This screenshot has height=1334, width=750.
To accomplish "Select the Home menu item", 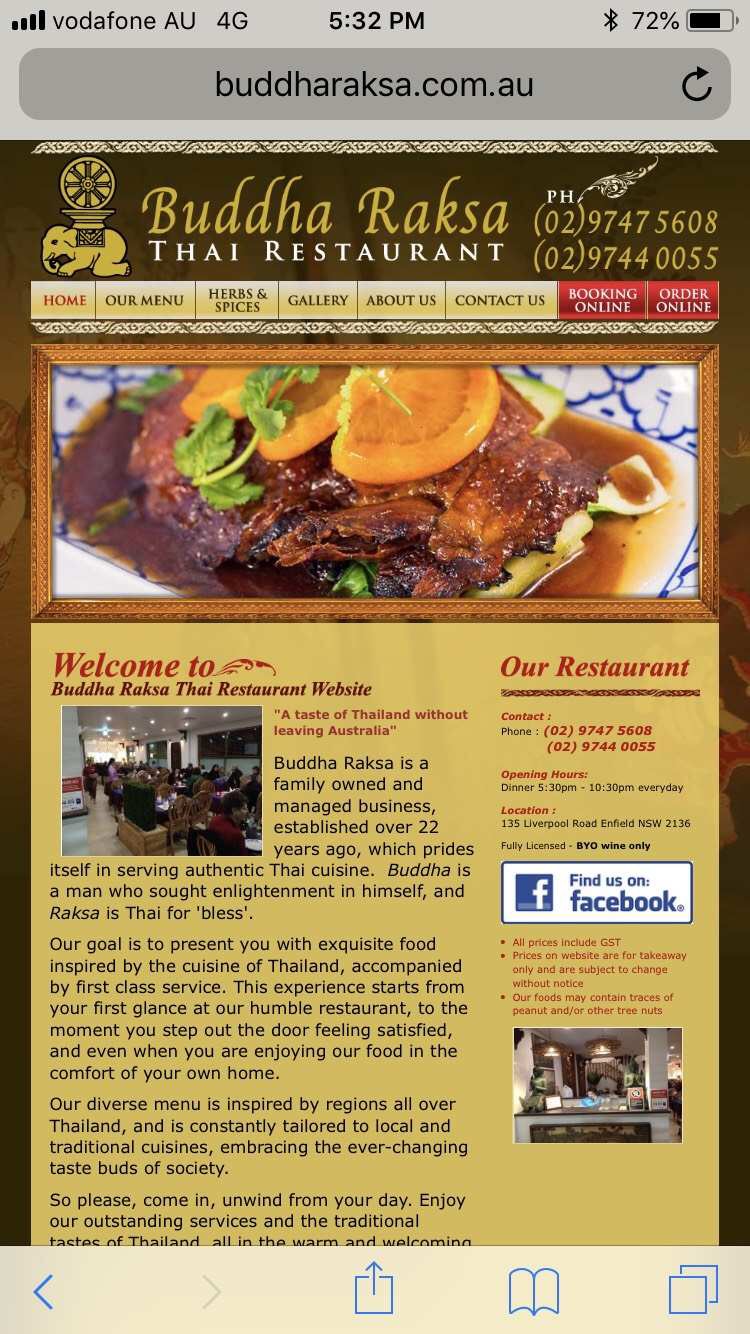I will (64, 300).
